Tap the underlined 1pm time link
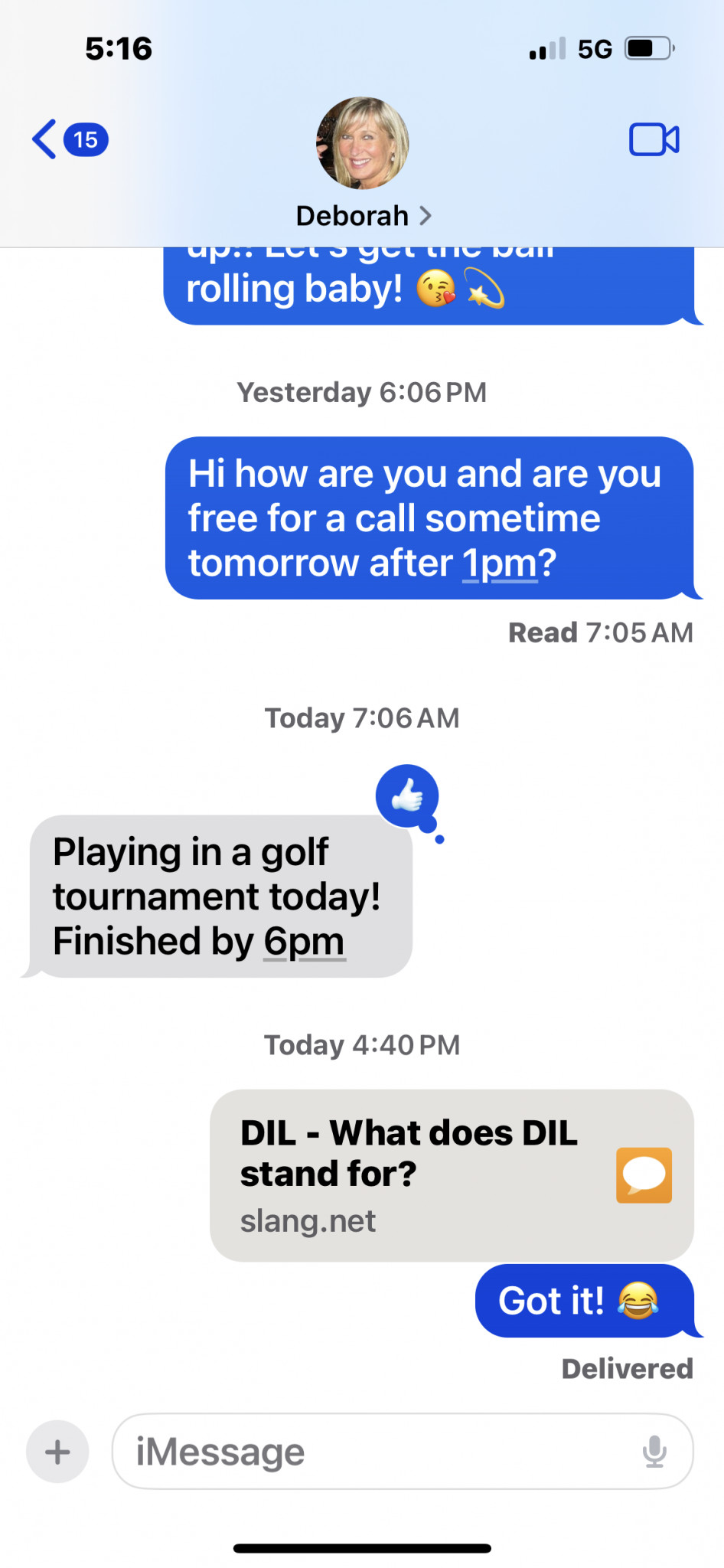The image size is (724, 1568). click(x=500, y=563)
